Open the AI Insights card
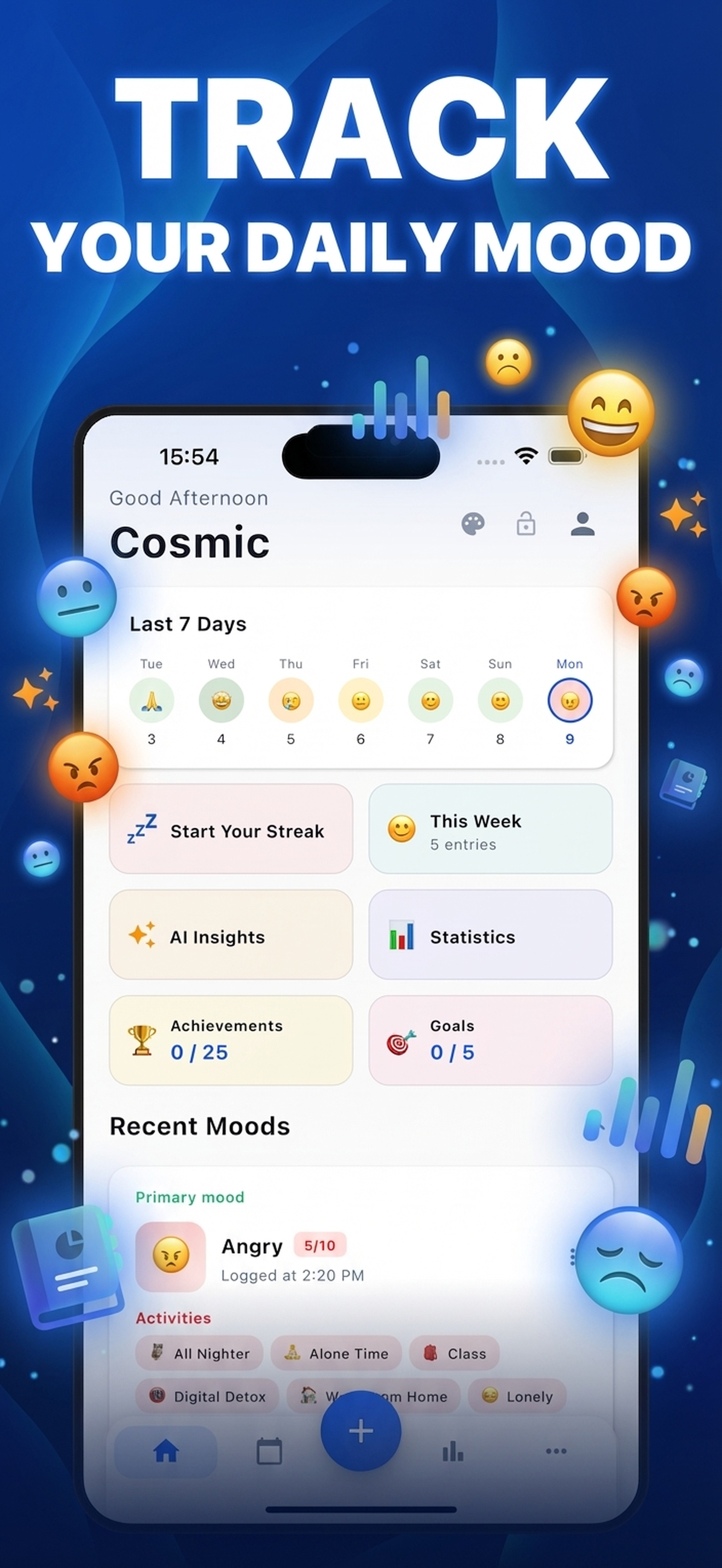 [231, 936]
